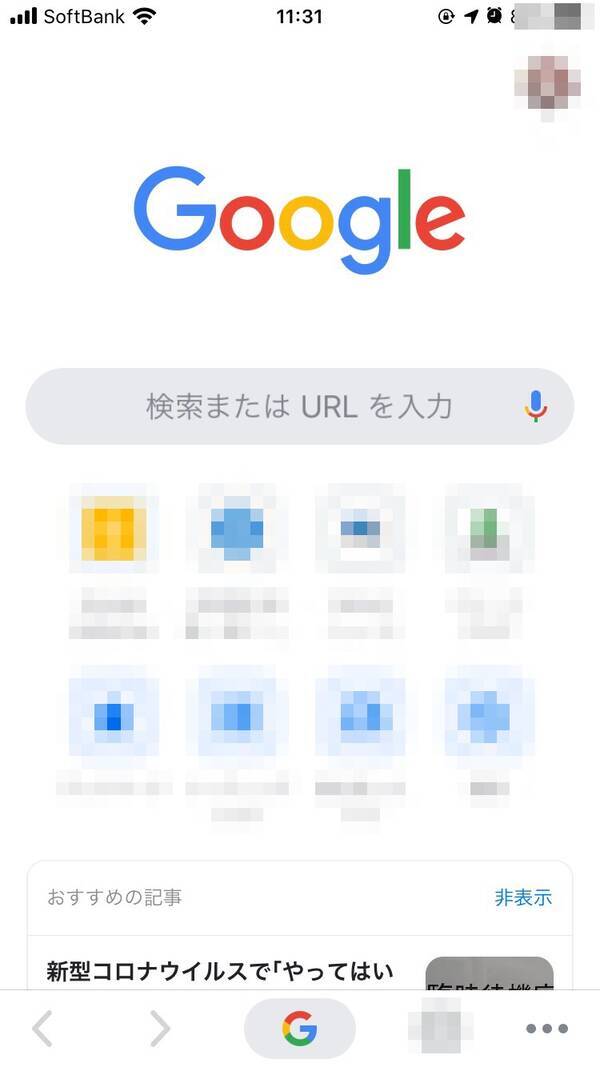Screen dimensions: 600x1067
Task: Open the green shortcut tile
Action: (489, 527)
